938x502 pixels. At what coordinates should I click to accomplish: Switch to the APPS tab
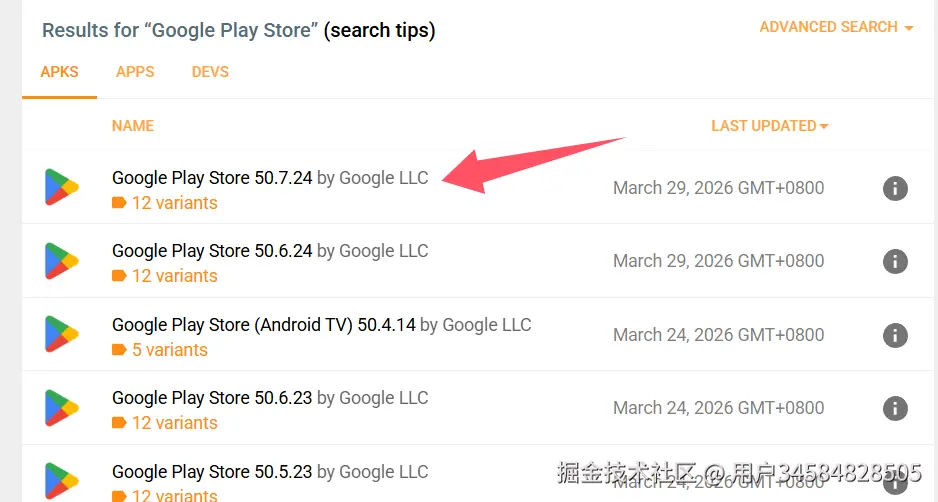click(135, 72)
